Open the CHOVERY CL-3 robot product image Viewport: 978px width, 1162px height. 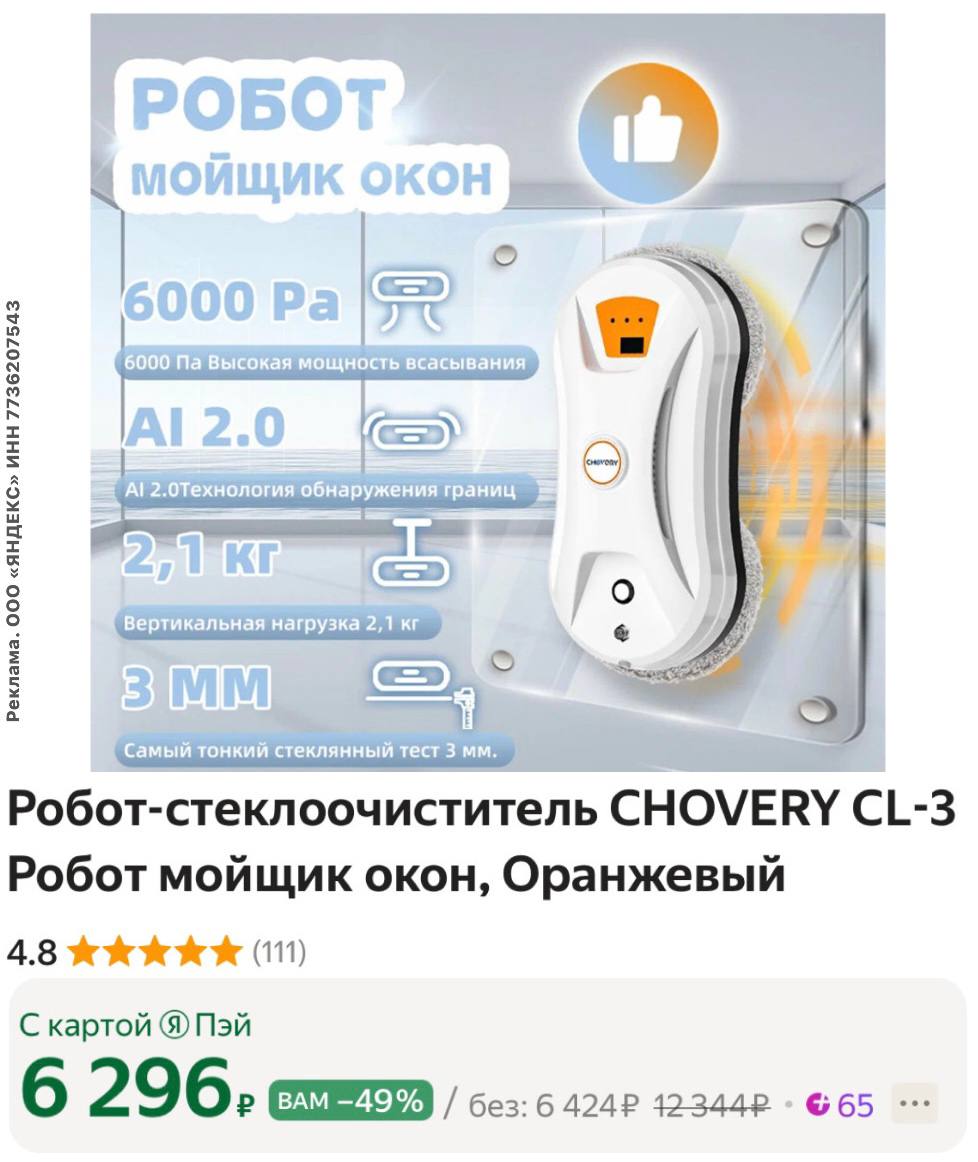[x=488, y=392]
